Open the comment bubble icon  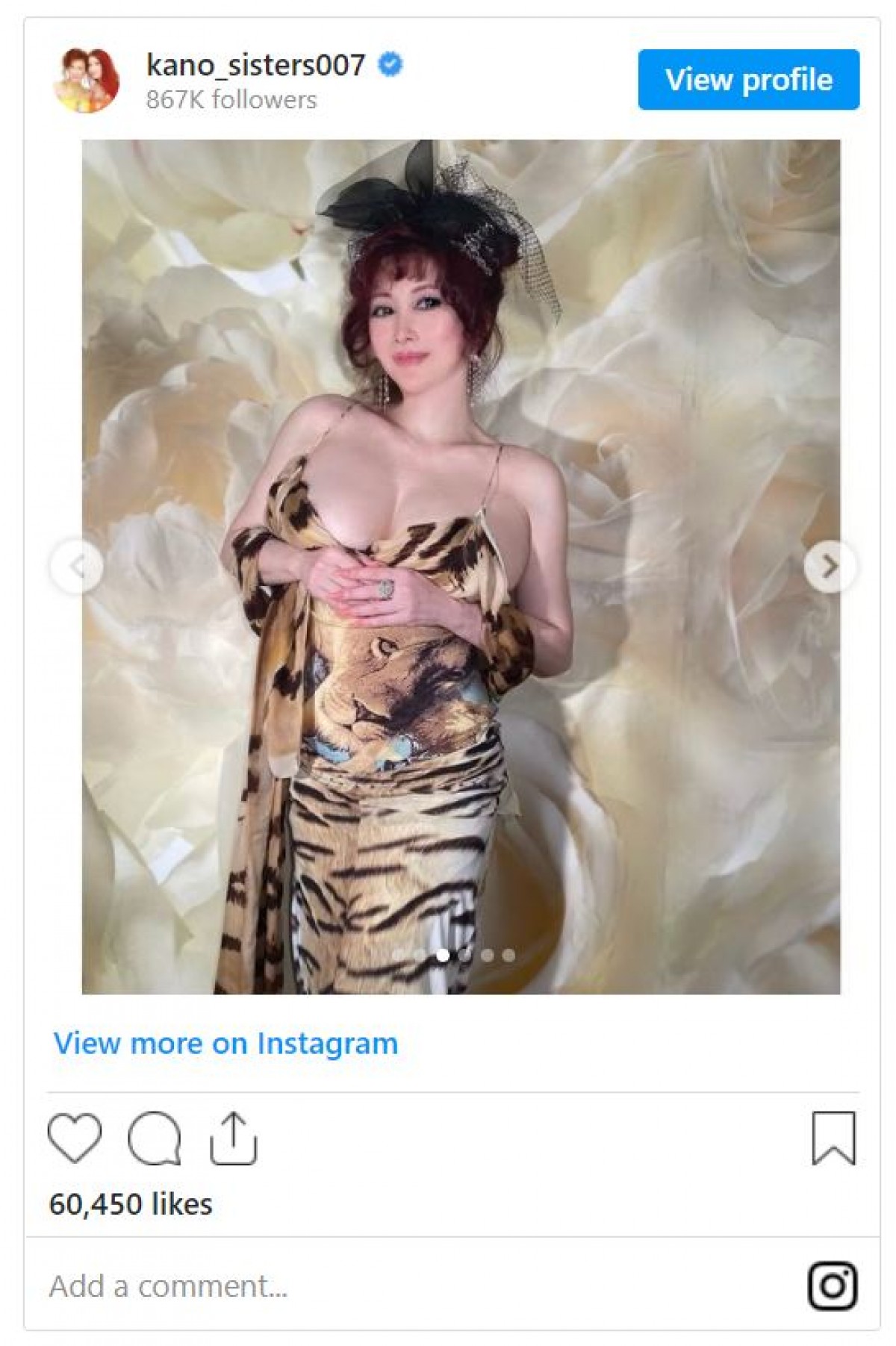click(155, 1138)
